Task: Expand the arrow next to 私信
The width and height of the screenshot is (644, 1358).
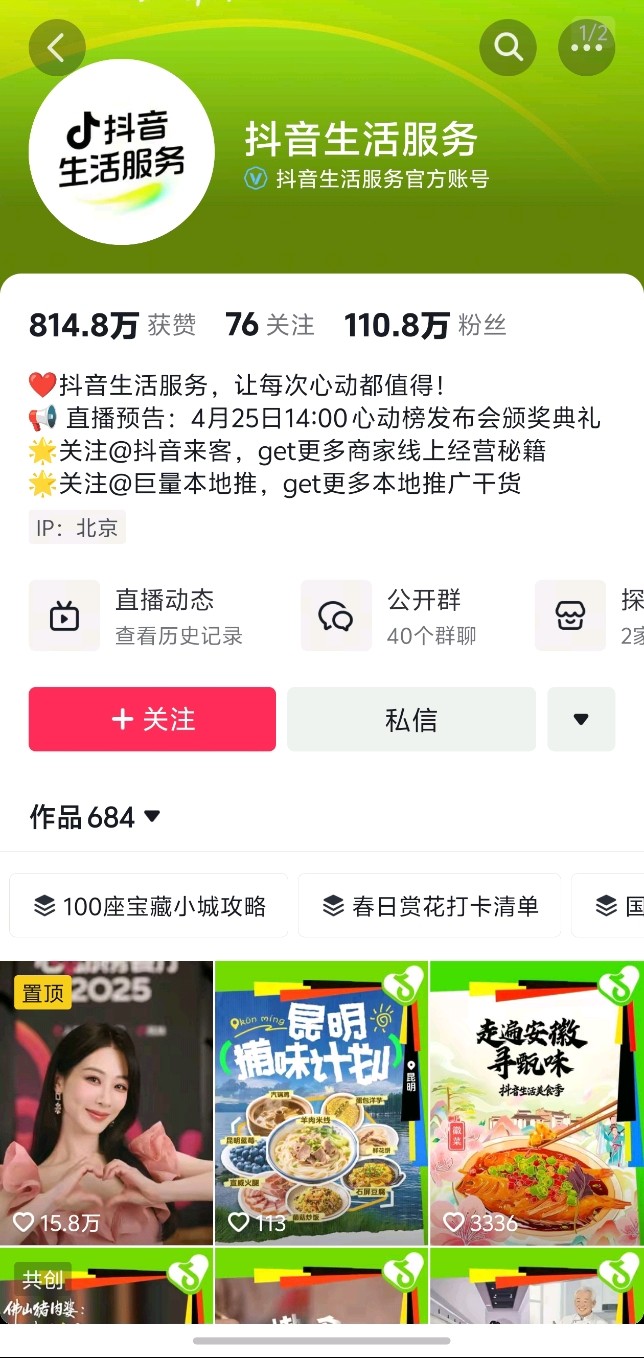Action: click(581, 719)
